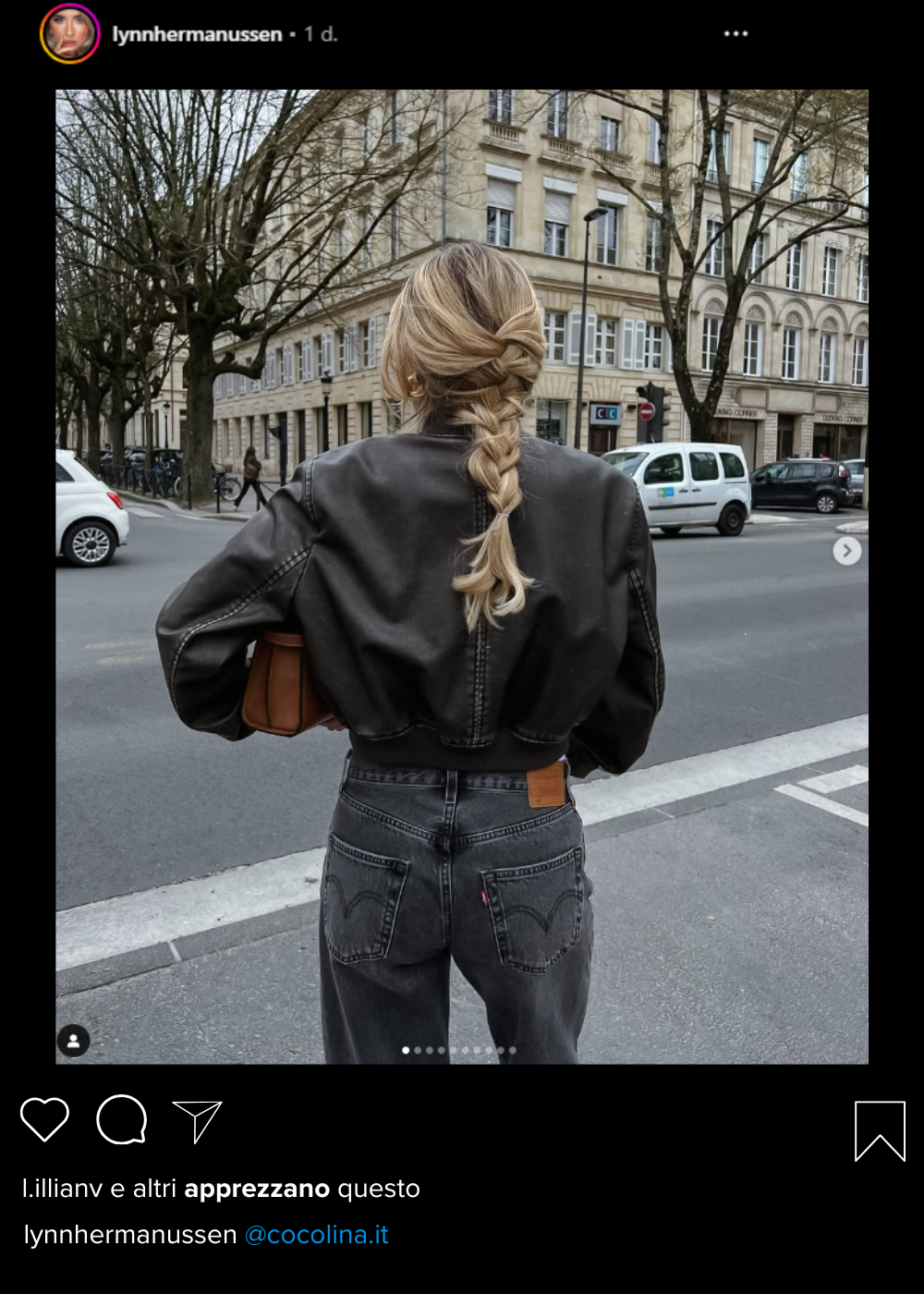
Task: Share this post via the paper plane
Action: pyautogui.click(x=198, y=1120)
